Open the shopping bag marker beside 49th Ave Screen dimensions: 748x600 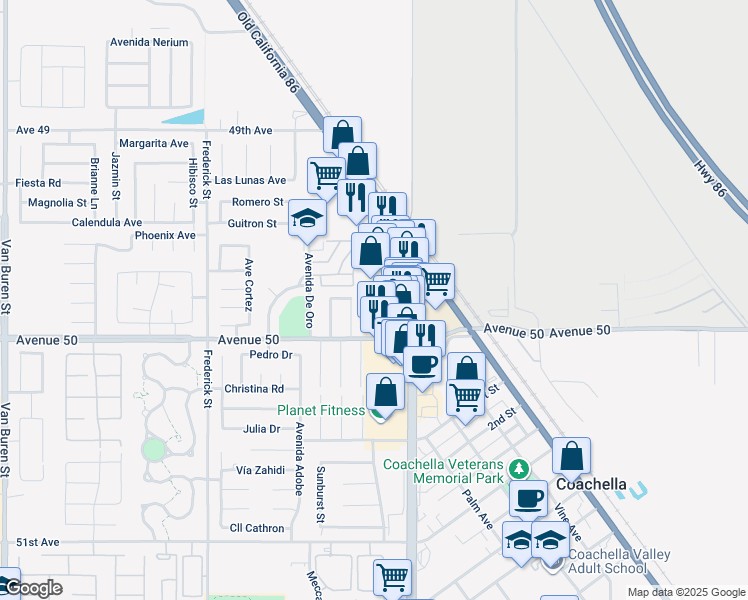342,134
